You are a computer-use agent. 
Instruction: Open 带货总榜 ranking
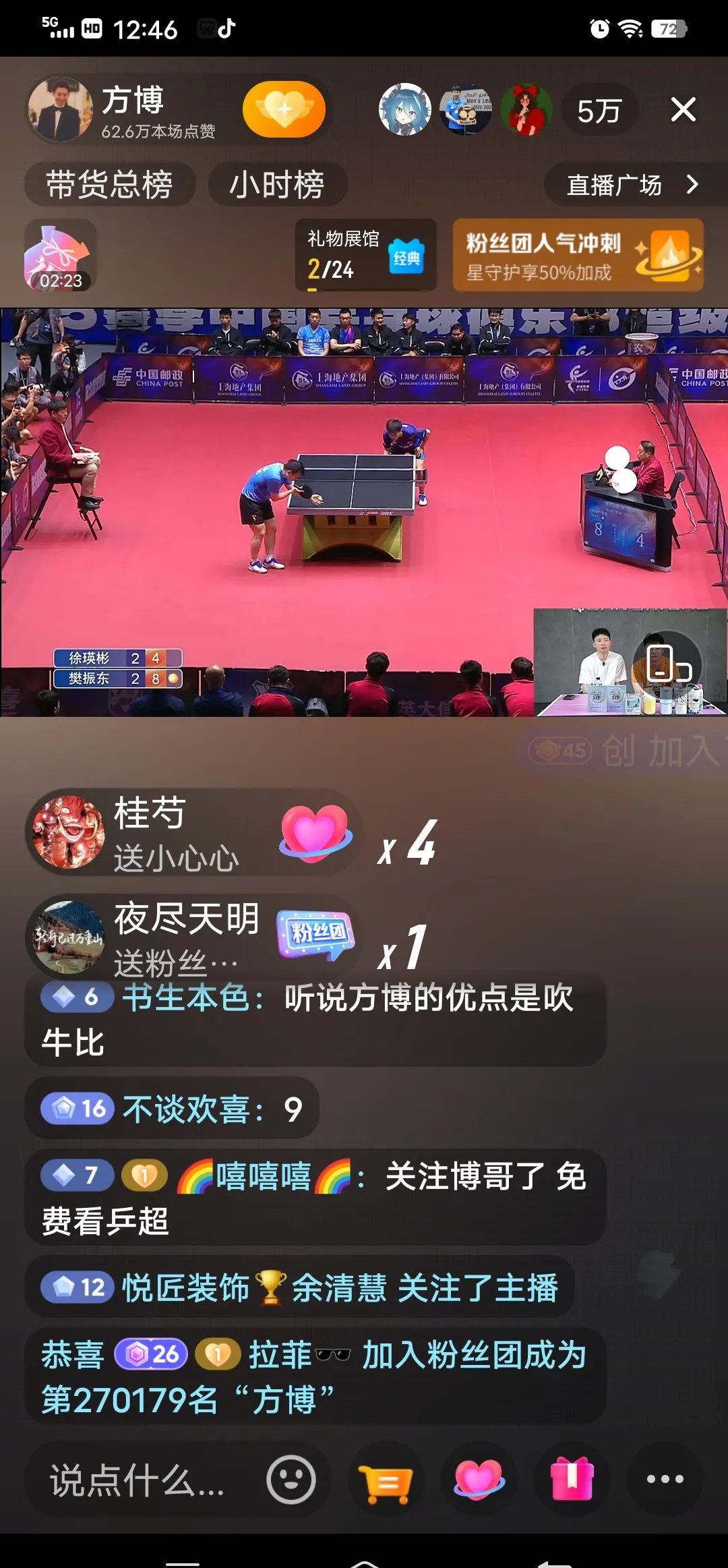click(110, 184)
